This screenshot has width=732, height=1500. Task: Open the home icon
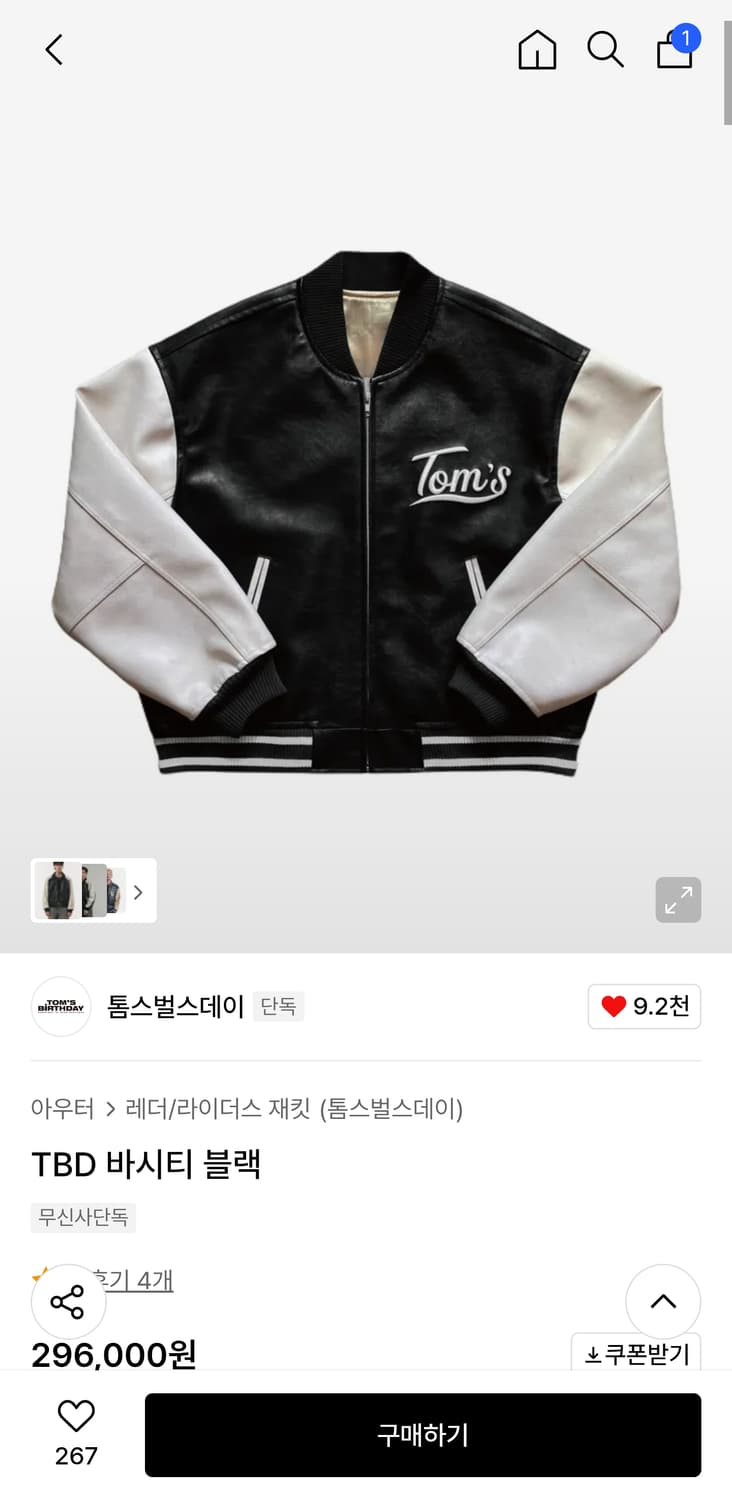[x=537, y=49]
